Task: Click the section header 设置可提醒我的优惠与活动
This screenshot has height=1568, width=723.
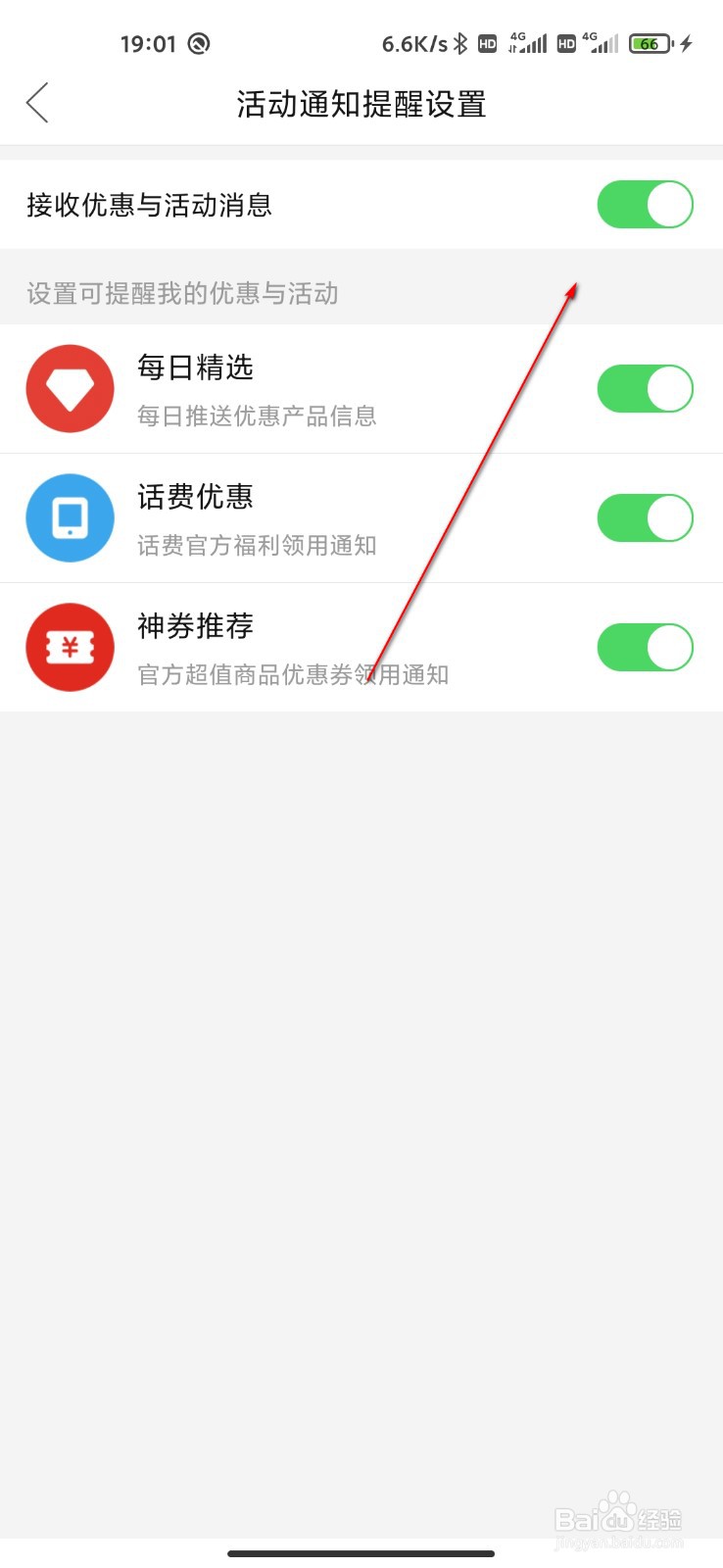Action: coord(181,294)
